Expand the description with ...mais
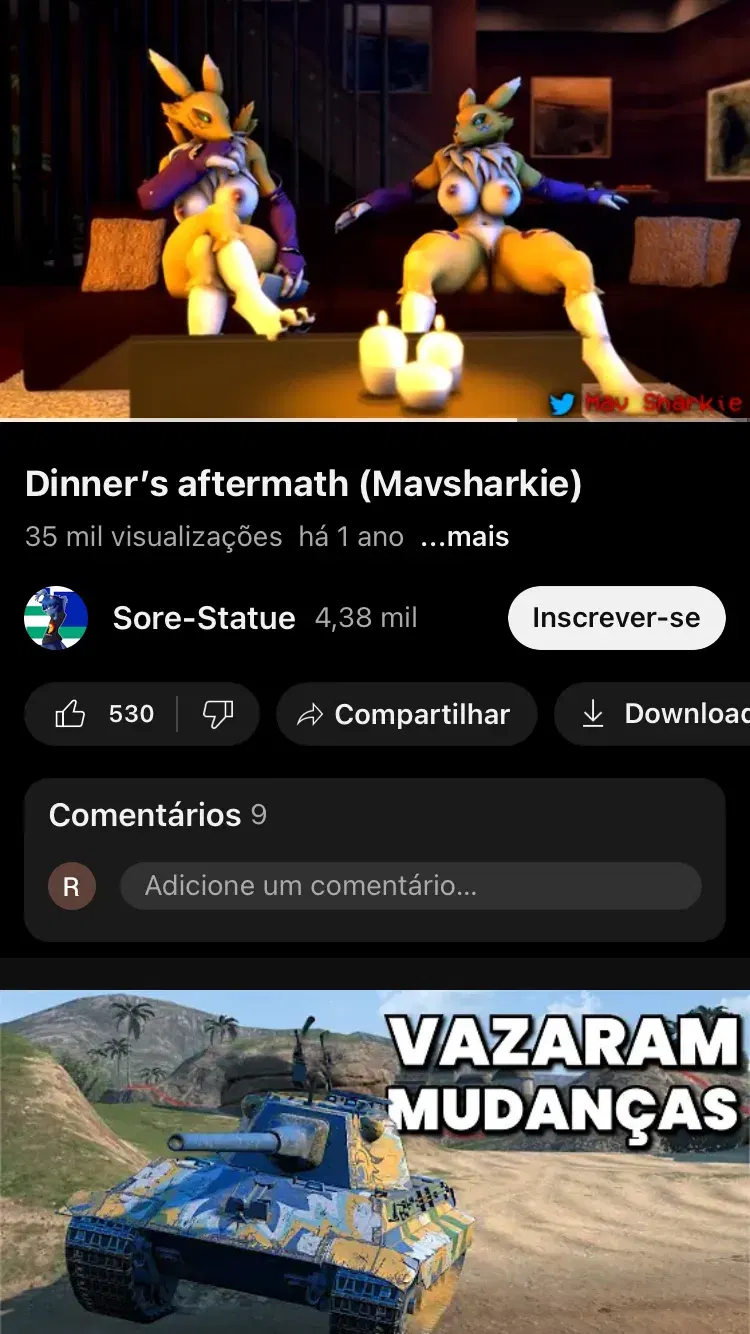 point(464,537)
